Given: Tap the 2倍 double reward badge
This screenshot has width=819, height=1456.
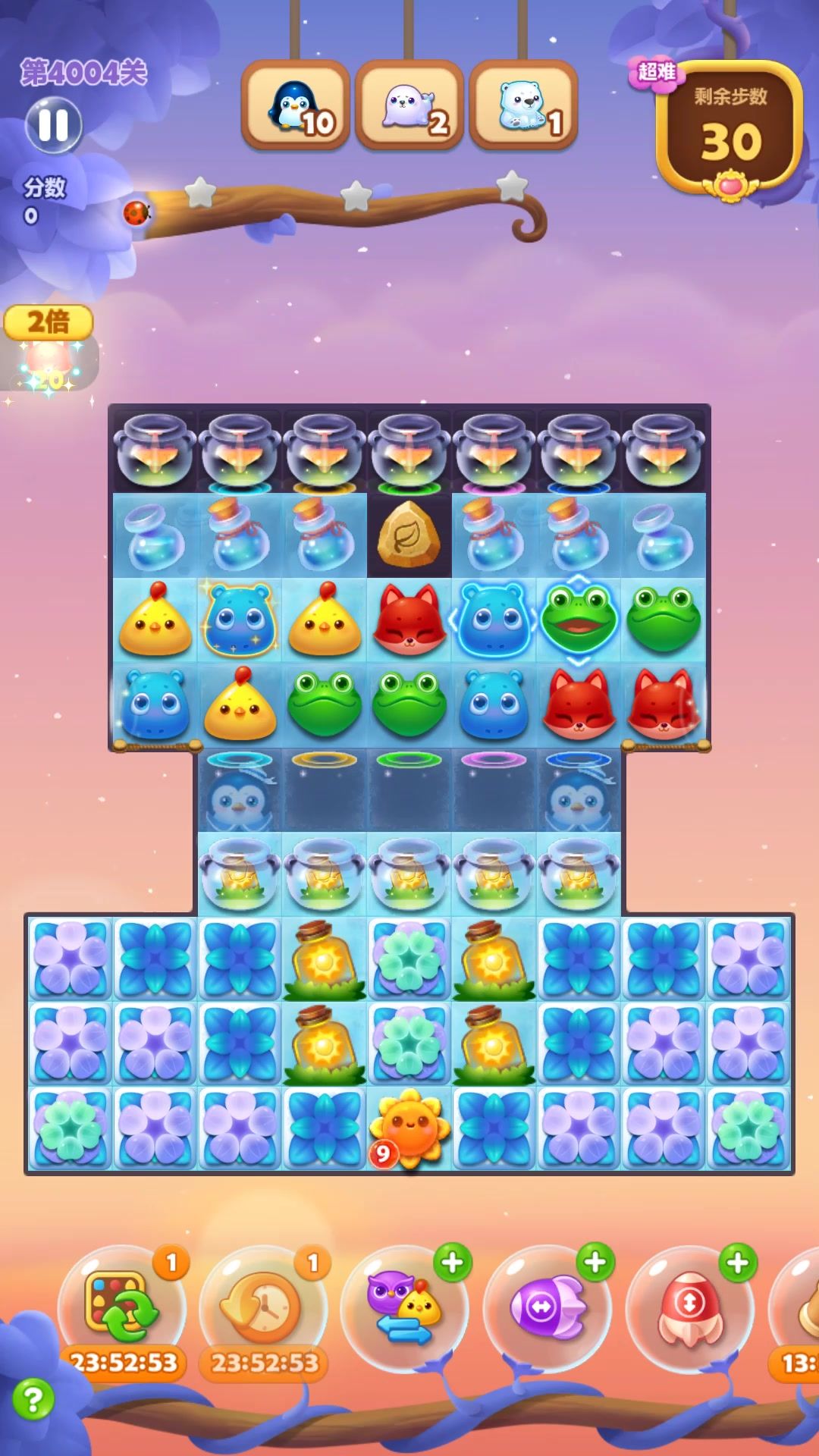Looking at the screenshot, I should (49, 323).
